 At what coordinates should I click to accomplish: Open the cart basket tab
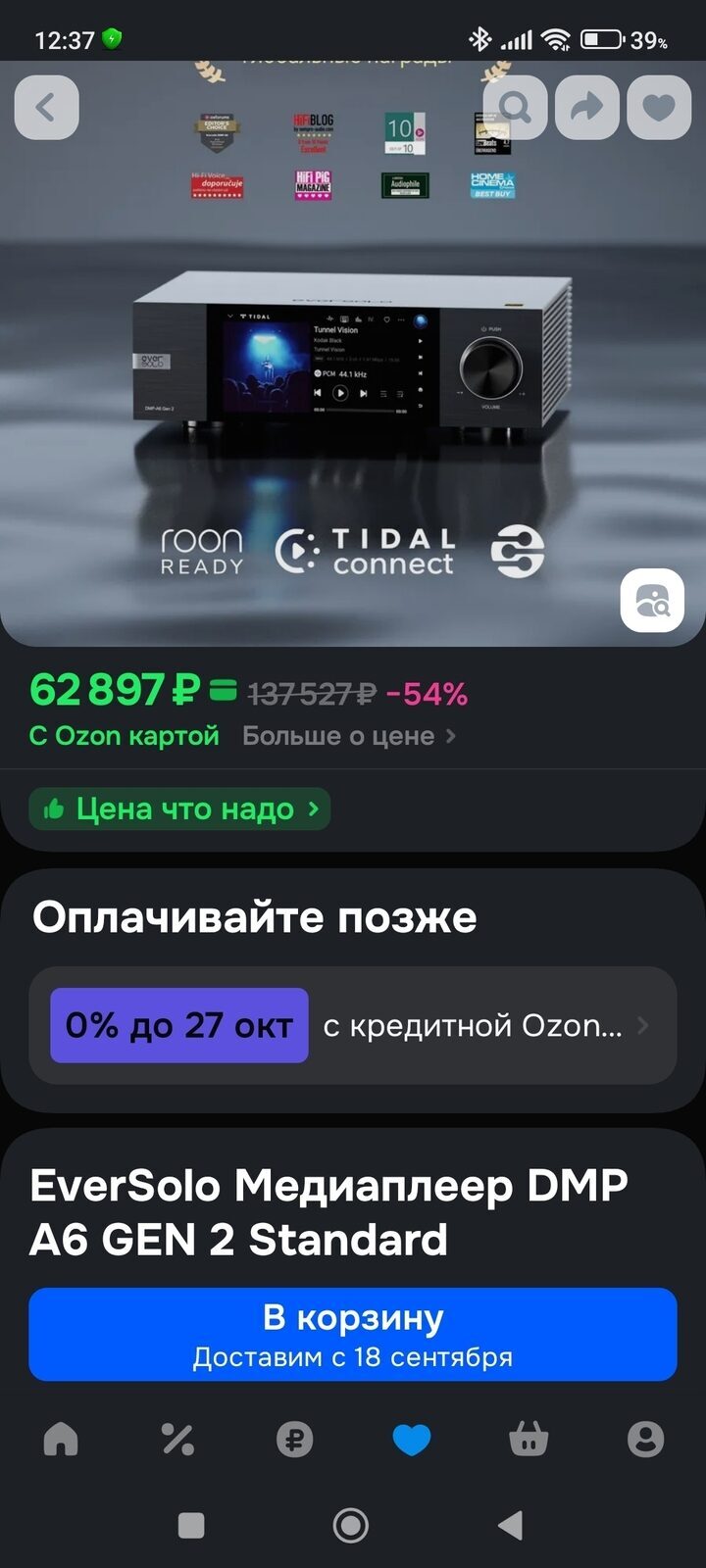click(529, 1439)
